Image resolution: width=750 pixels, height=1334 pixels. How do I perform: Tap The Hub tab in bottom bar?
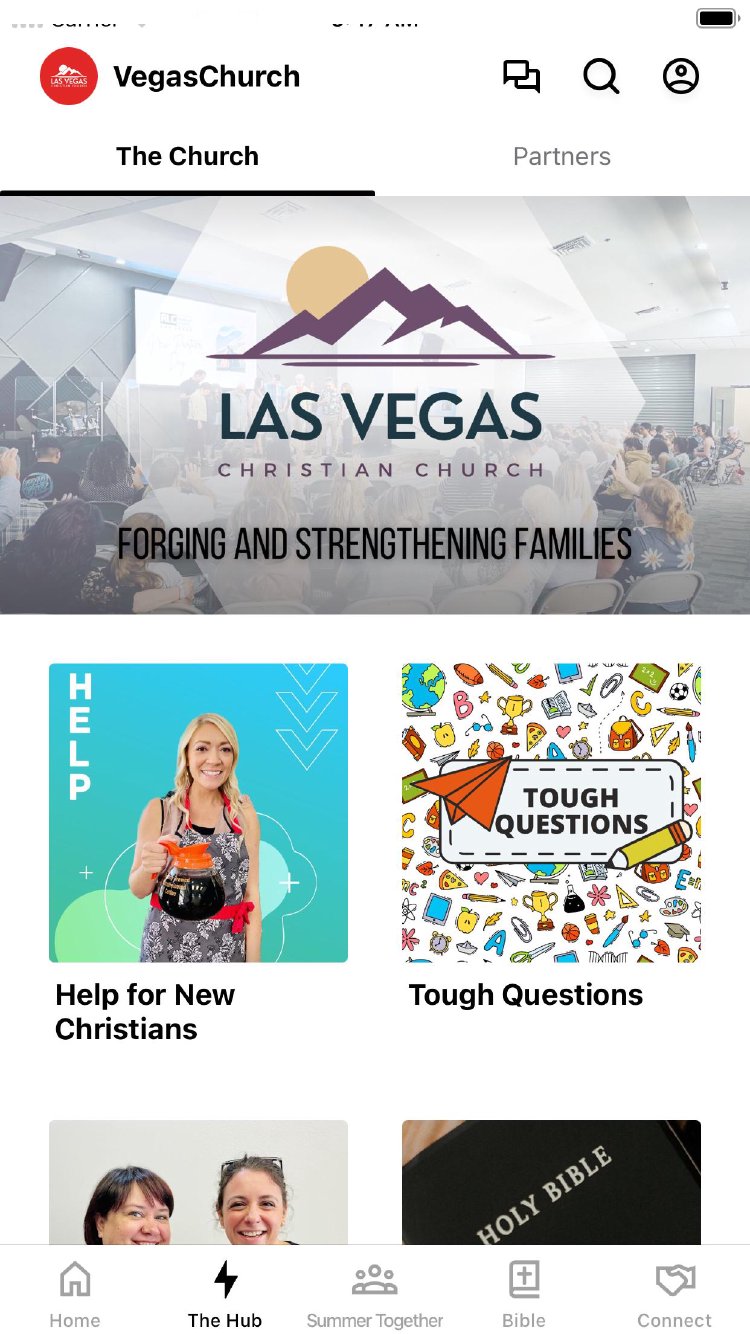coord(225,1295)
